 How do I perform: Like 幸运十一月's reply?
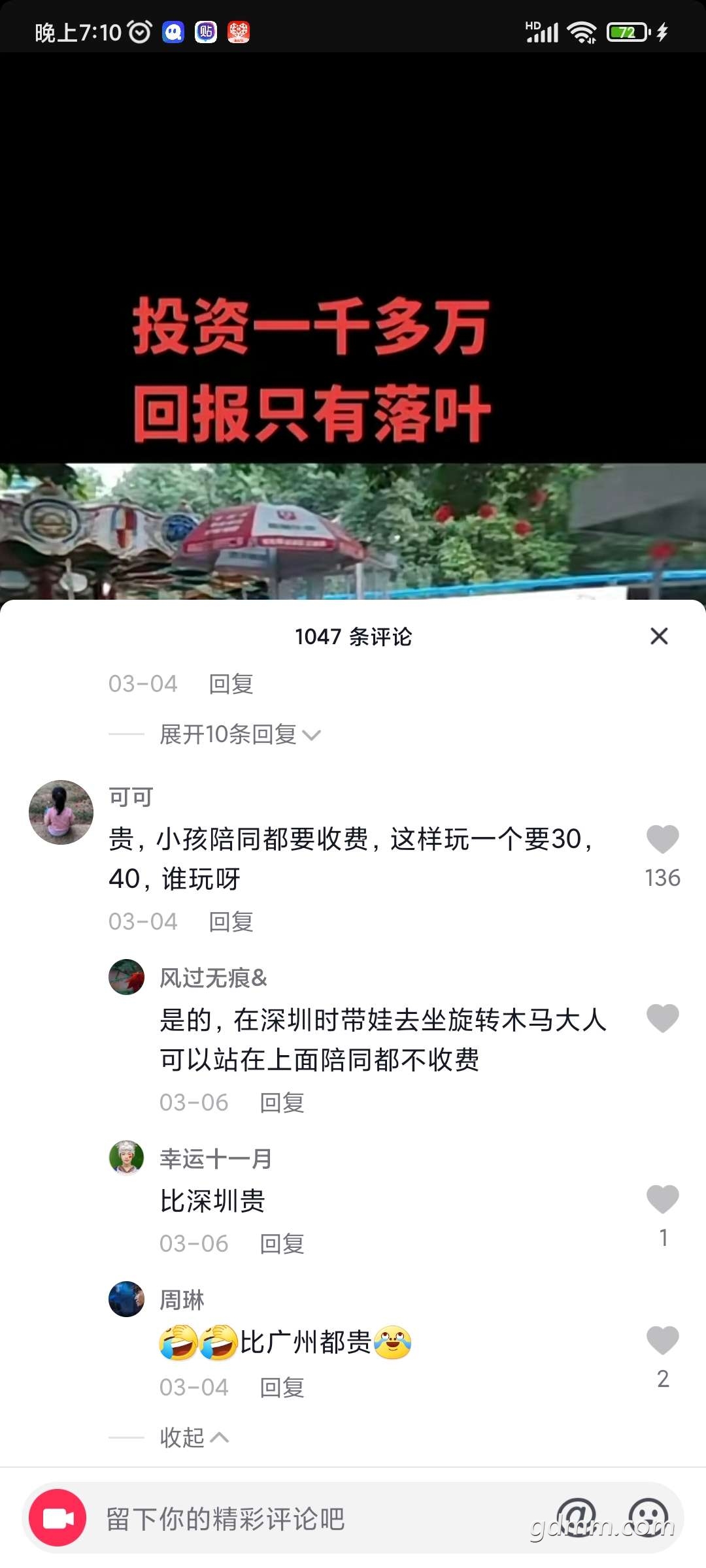point(662,1200)
